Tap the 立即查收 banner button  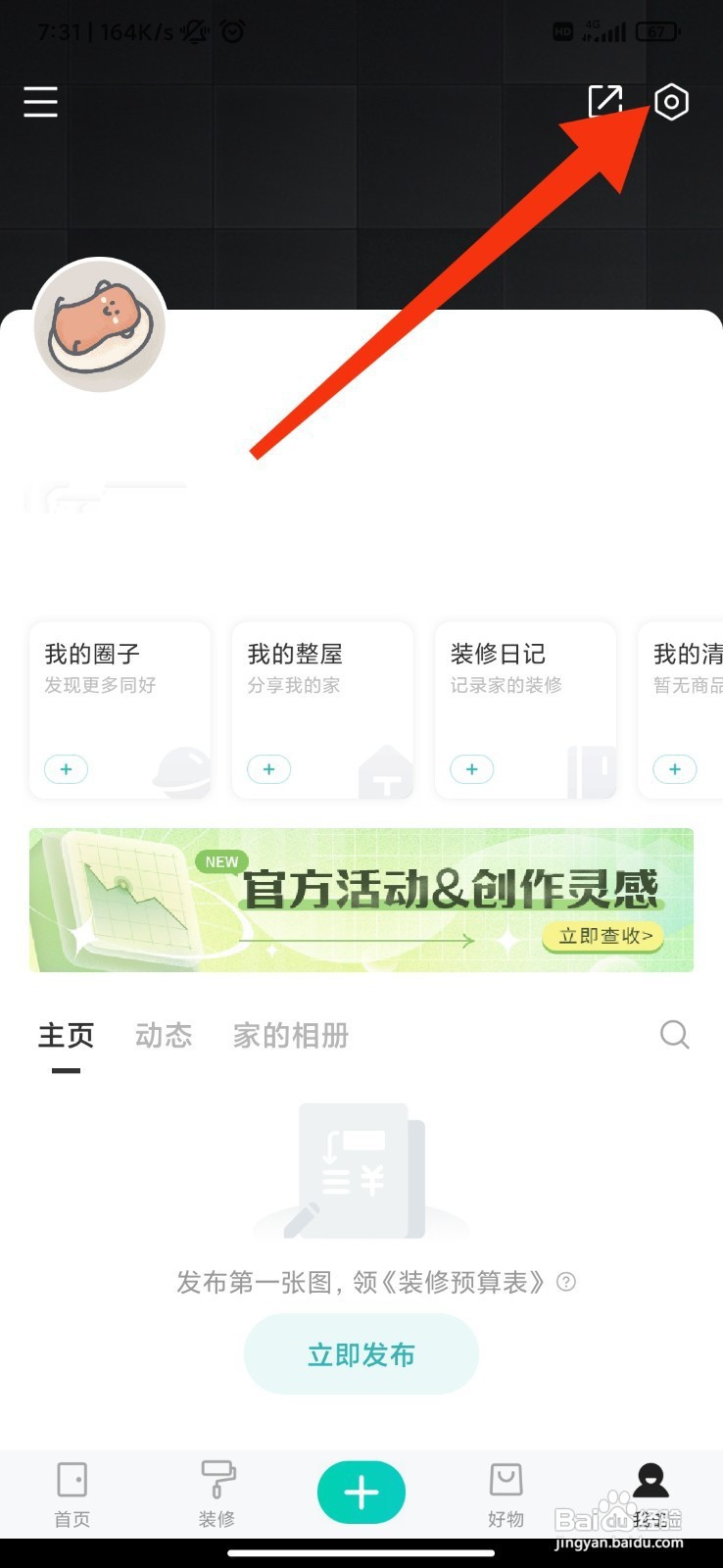(x=603, y=937)
